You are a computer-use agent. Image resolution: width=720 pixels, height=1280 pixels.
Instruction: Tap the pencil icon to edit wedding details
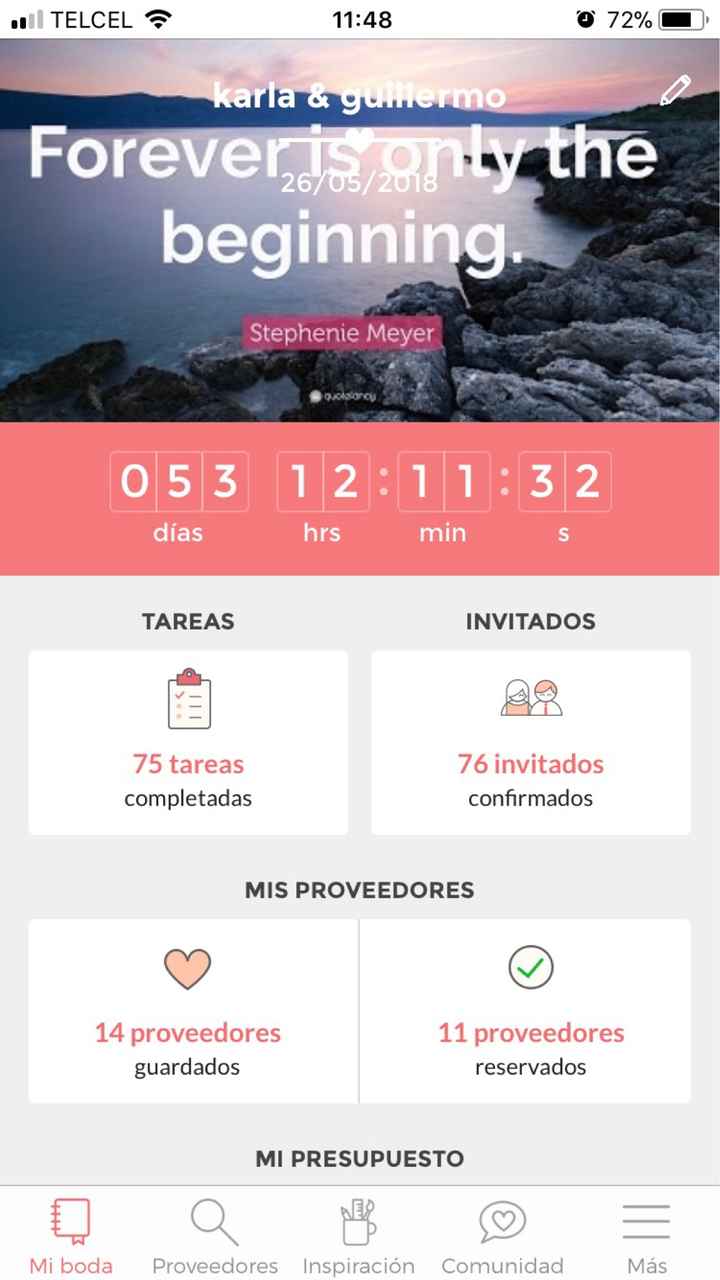click(x=674, y=89)
